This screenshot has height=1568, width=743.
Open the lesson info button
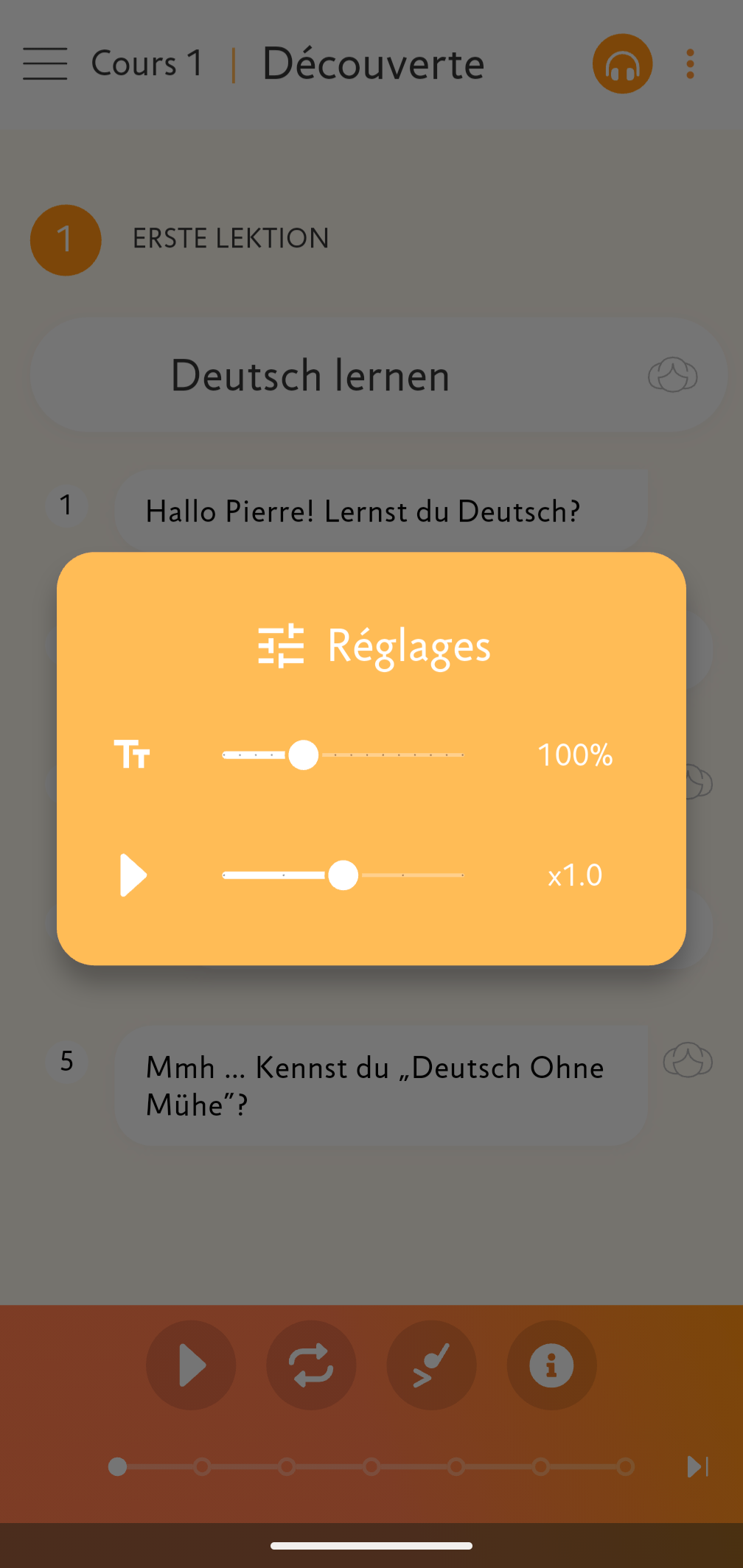pyautogui.click(x=551, y=1365)
